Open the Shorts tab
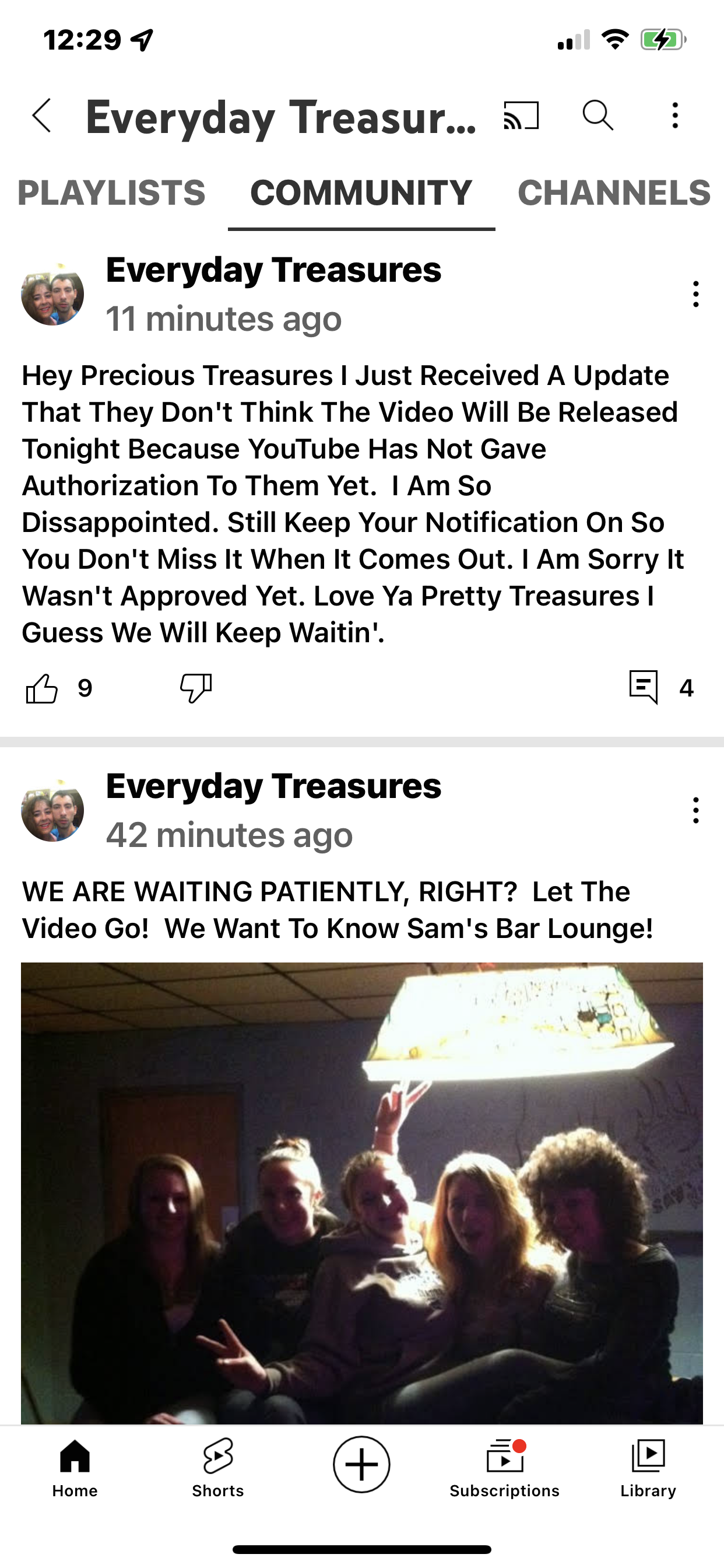 click(218, 1468)
